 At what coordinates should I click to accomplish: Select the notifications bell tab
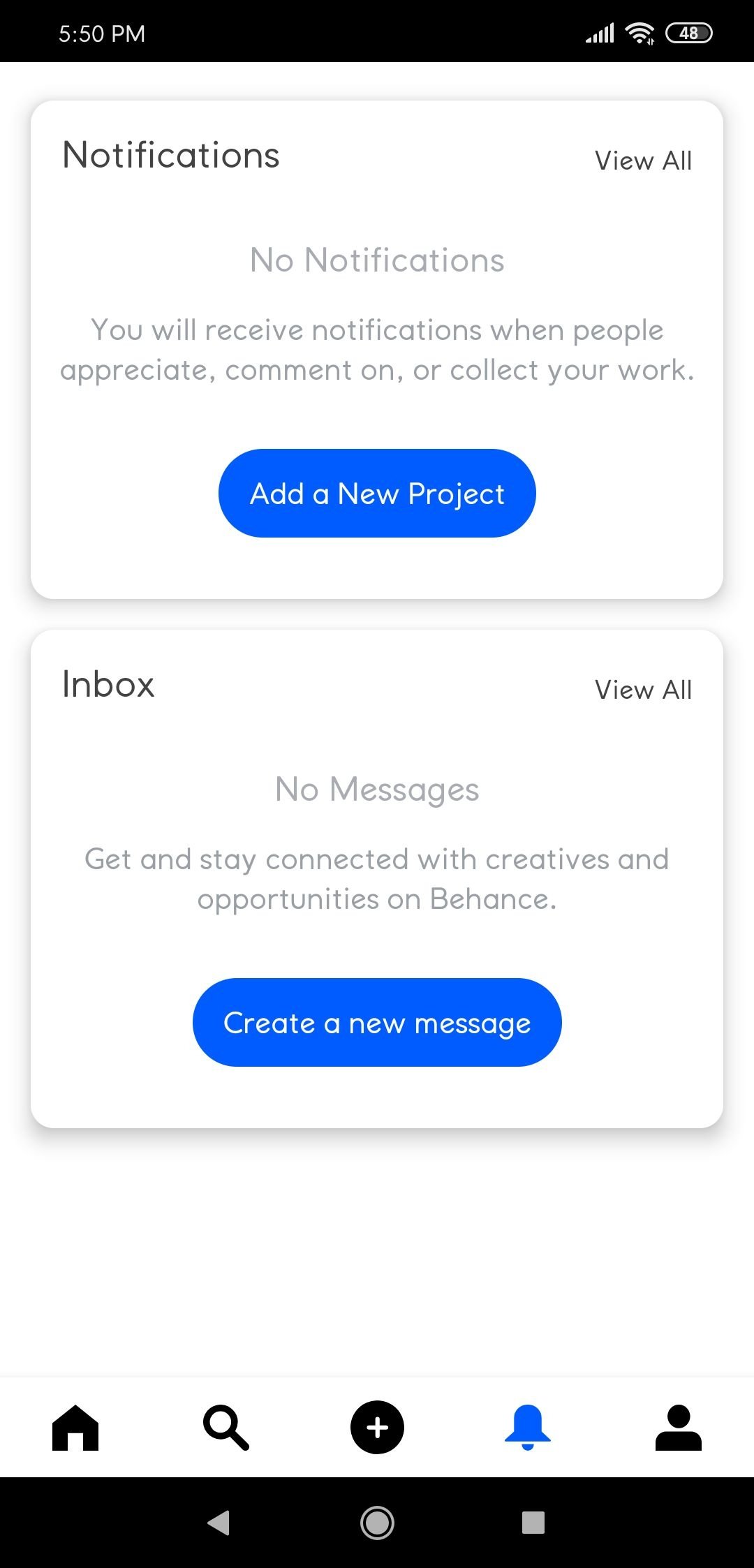click(x=528, y=1428)
